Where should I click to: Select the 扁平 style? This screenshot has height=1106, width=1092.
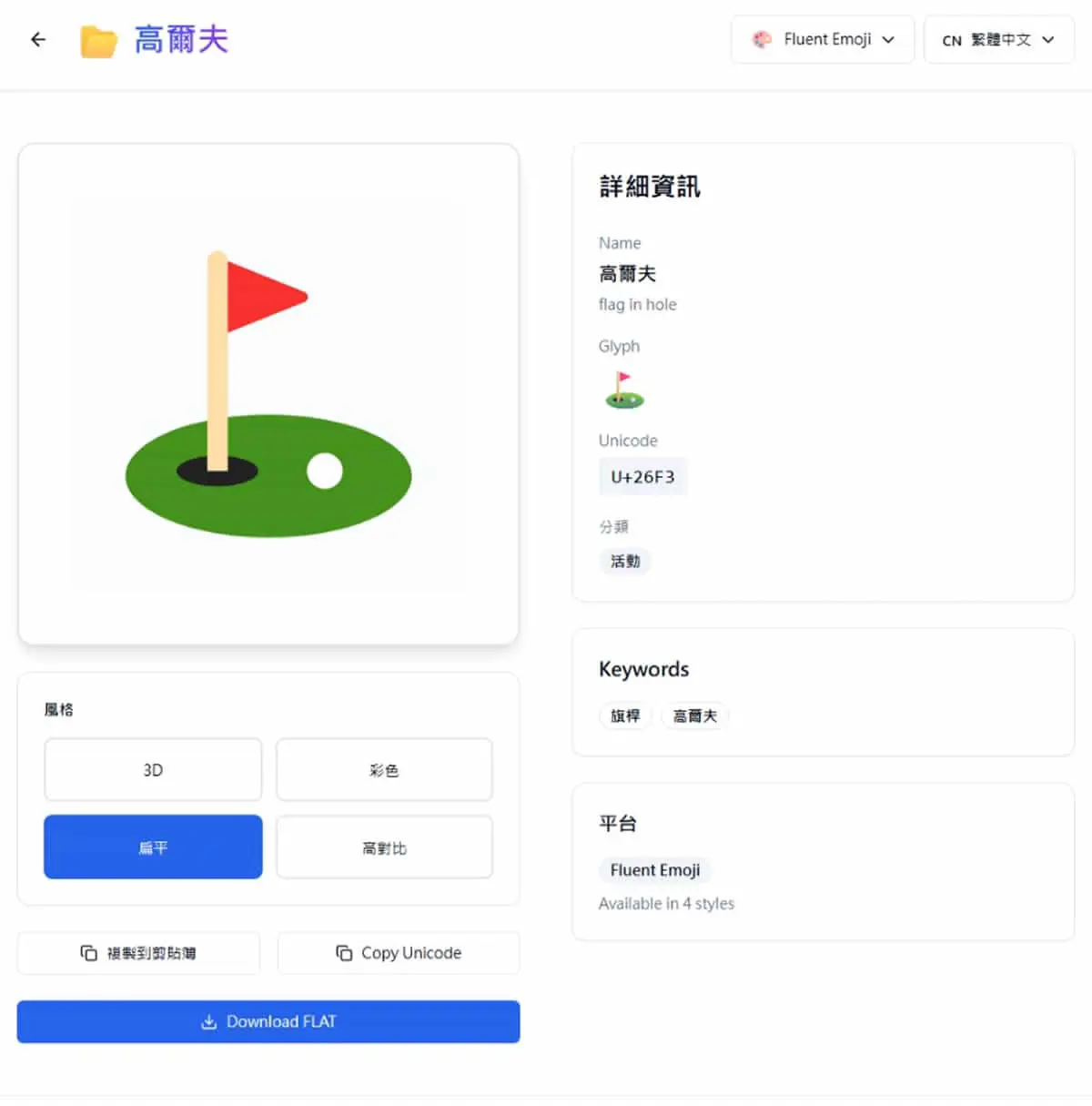[x=153, y=847]
